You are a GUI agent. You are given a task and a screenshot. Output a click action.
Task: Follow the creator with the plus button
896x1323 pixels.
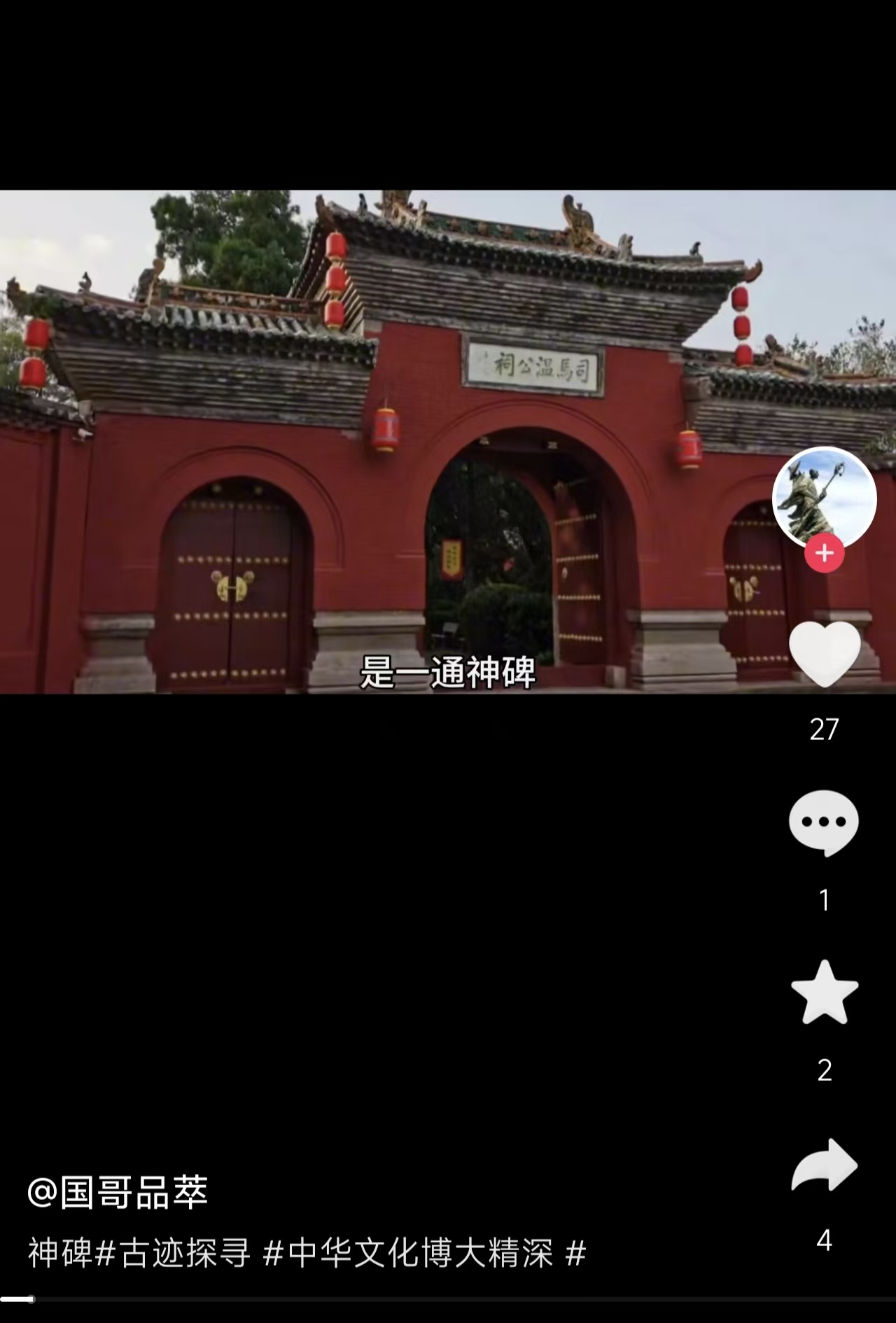(x=824, y=553)
